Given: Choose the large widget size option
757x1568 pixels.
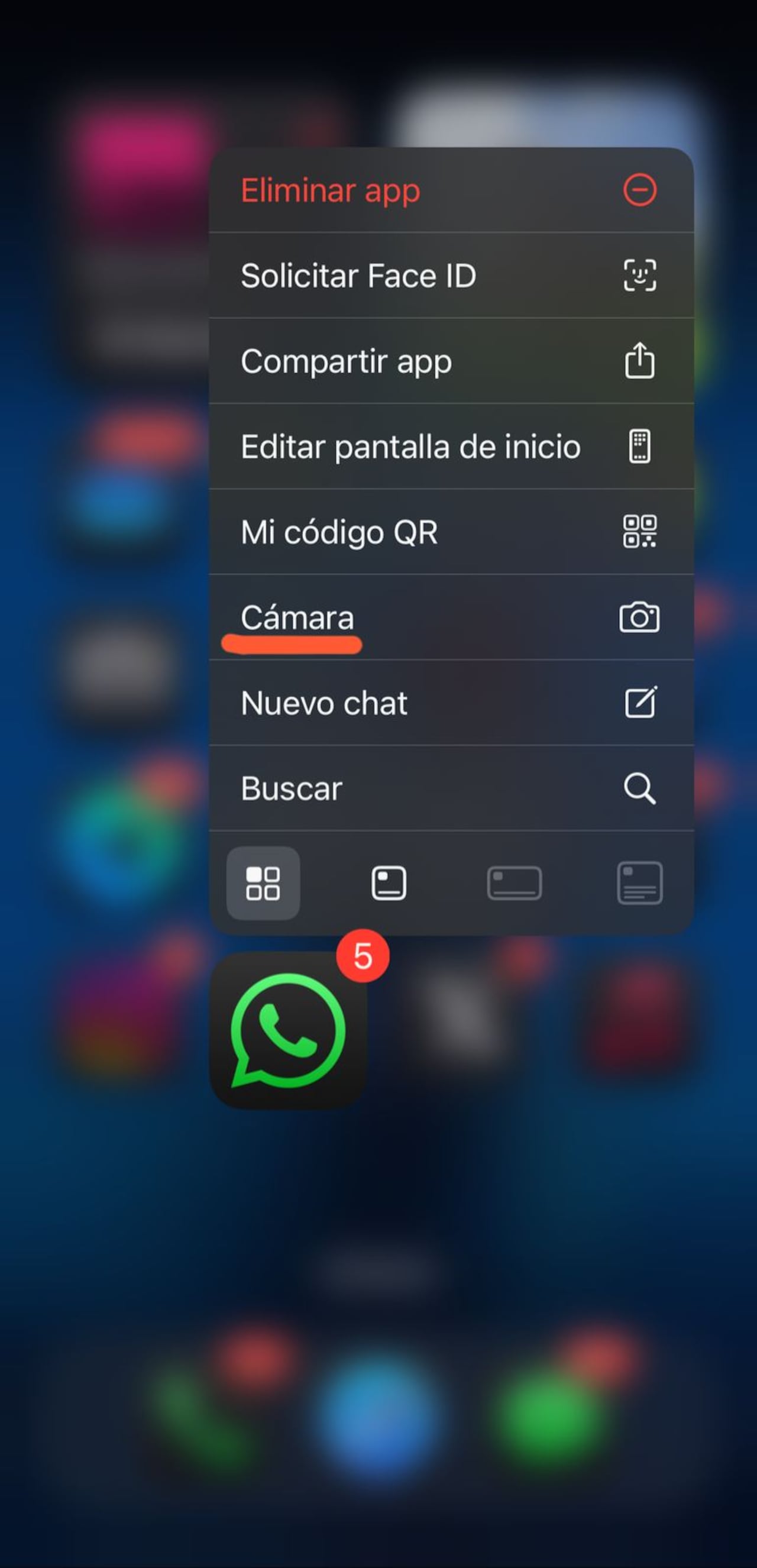Looking at the screenshot, I should 639,883.
